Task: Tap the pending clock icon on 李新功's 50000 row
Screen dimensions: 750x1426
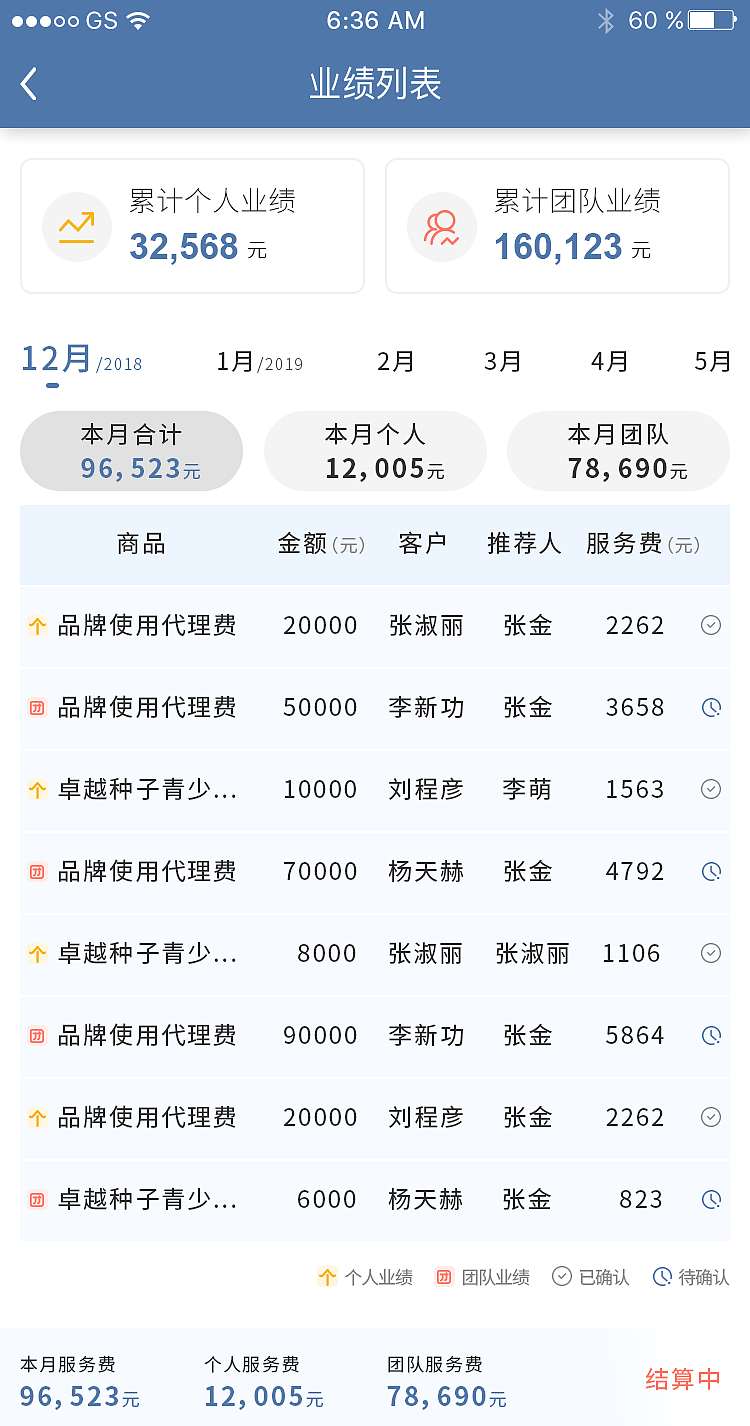Action: click(x=711, y=707)
